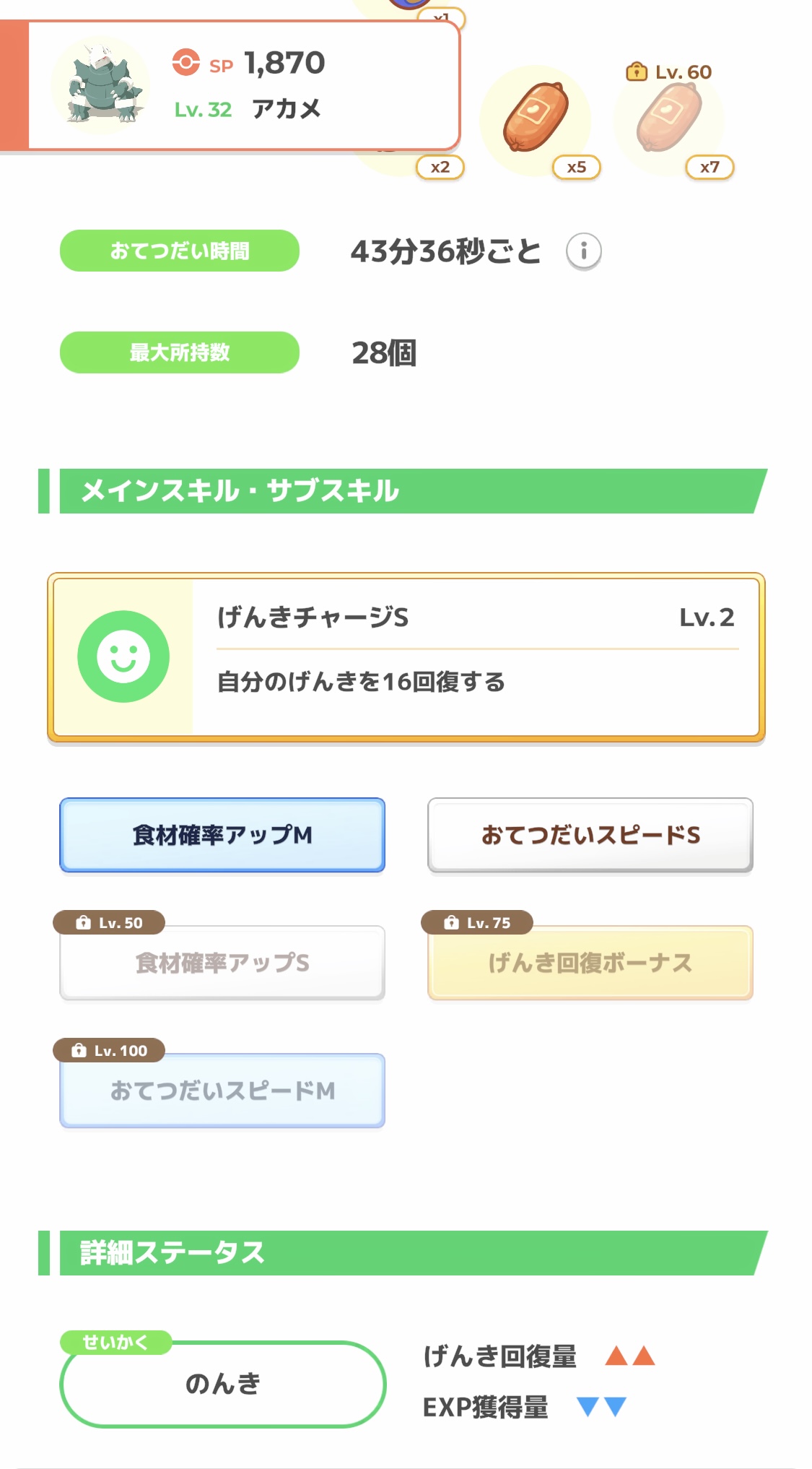Select the 食材確率アップM sub skill
The image size is (812, 1469).
(x=222, y=835)
